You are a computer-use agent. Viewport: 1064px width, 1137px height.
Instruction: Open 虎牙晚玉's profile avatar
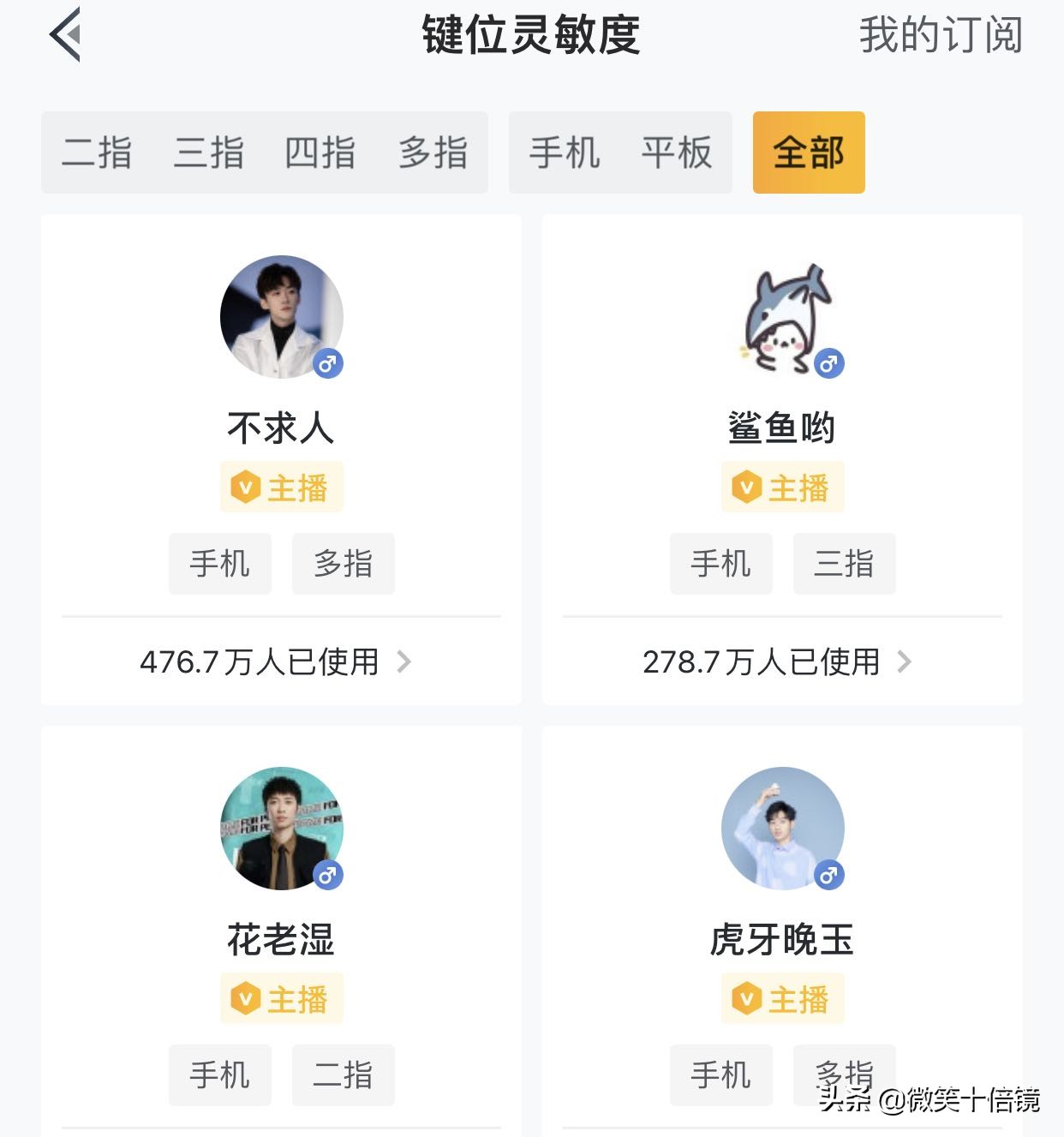point(781,829)
